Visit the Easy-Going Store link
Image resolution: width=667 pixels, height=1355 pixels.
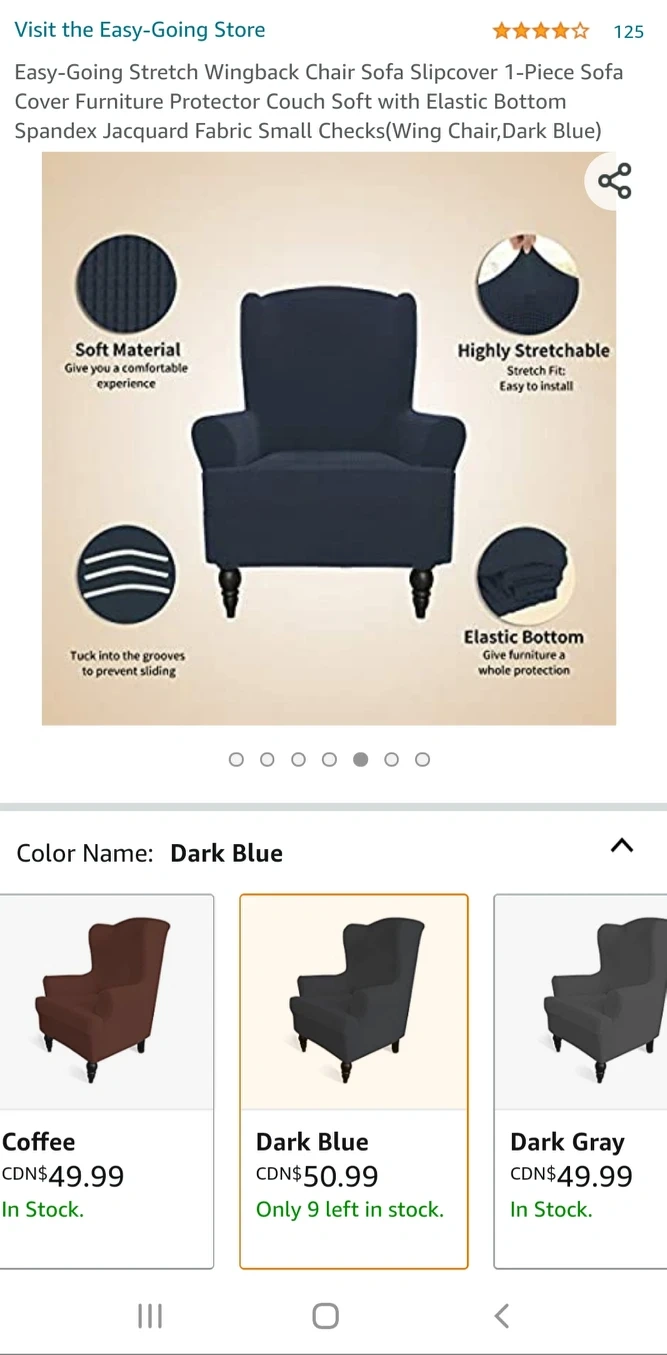140,30
